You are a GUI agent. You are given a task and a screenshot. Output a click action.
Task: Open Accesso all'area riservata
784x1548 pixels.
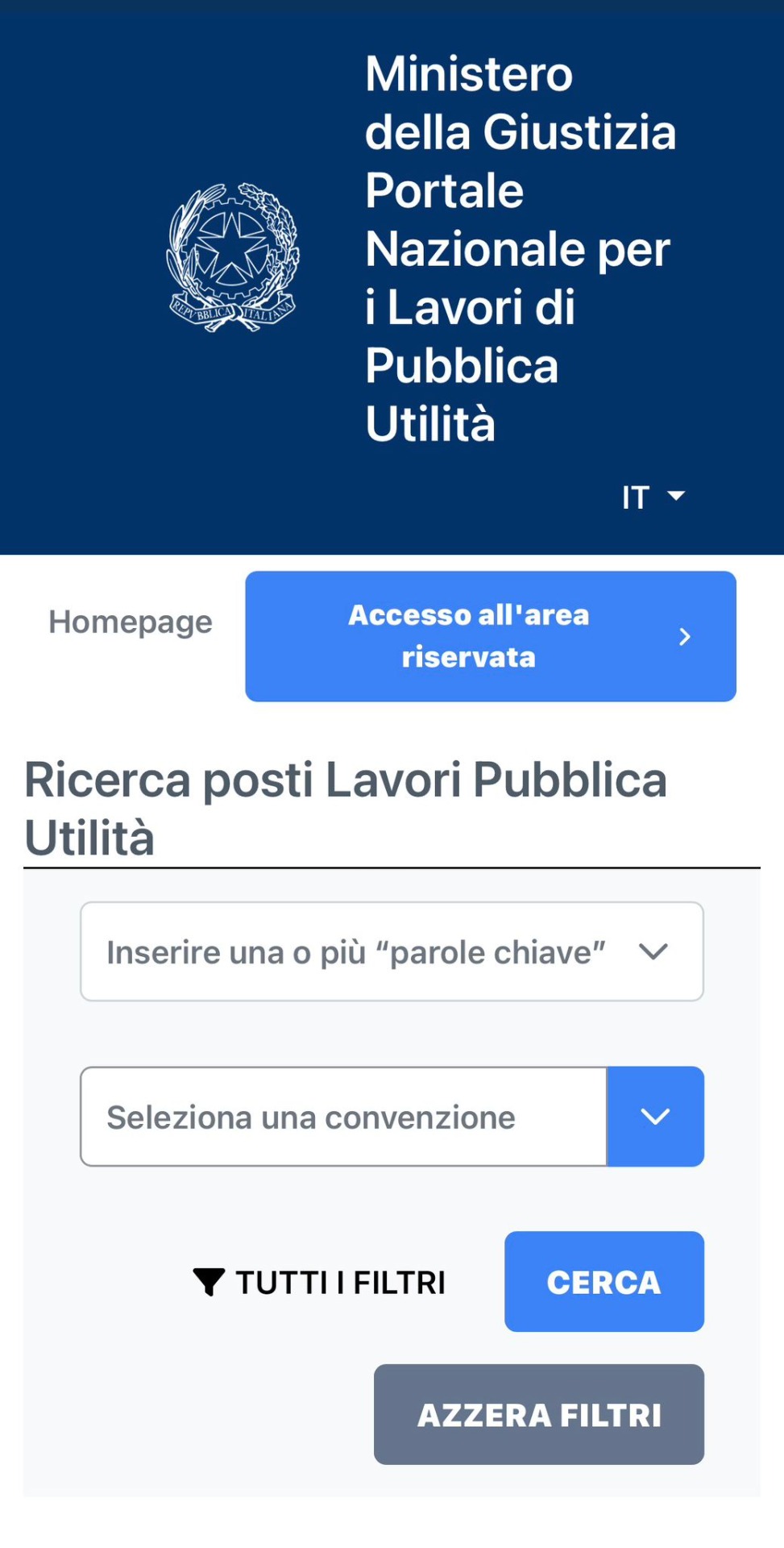[x=490, y=636]
